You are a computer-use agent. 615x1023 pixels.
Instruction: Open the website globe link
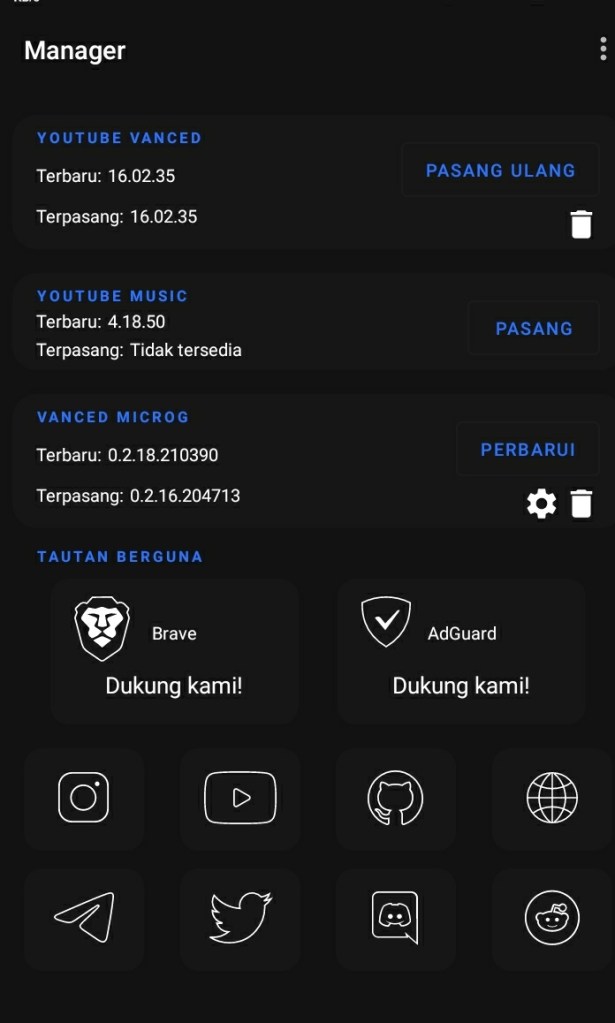point(552,798)
